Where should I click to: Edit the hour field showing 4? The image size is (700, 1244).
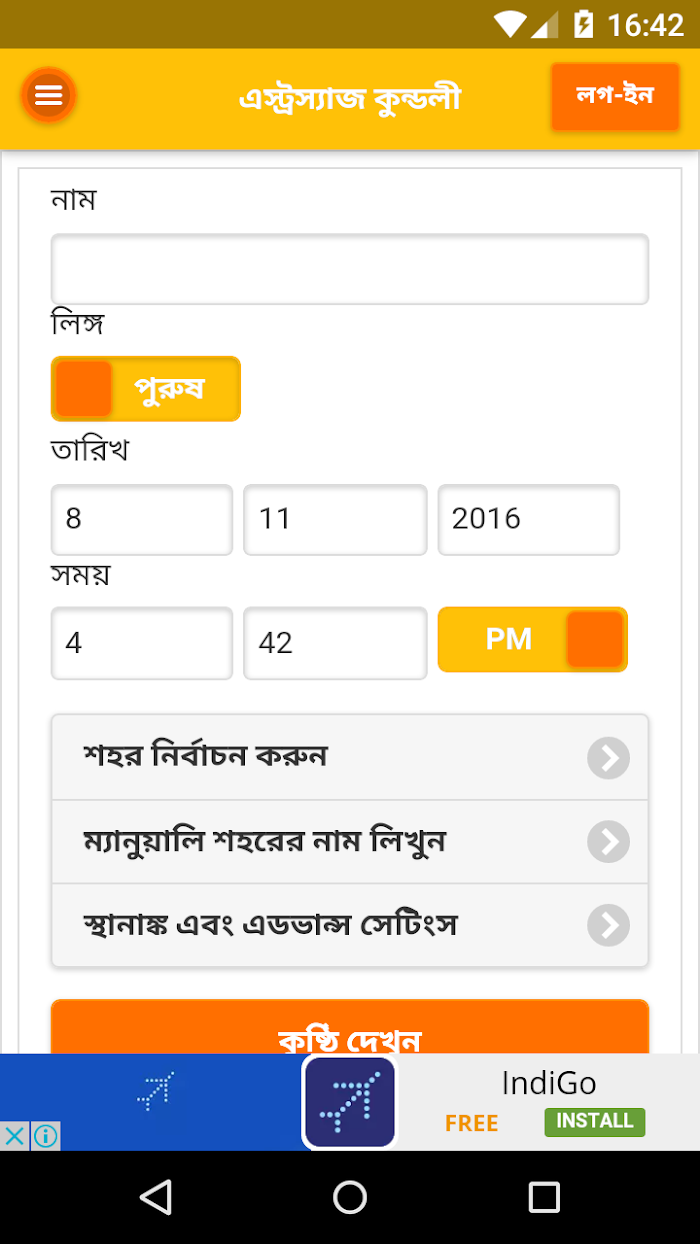142,643
